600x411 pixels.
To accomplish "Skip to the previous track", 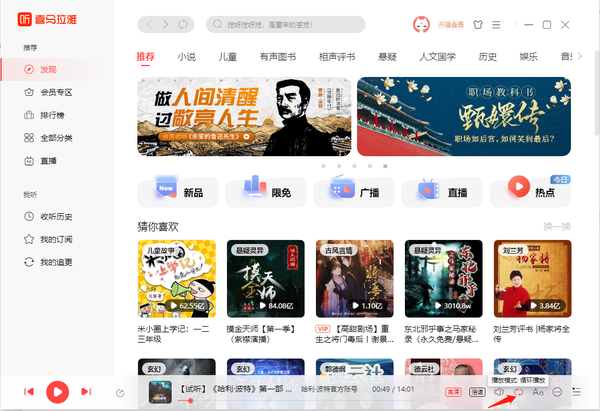I will click(29, 391).
